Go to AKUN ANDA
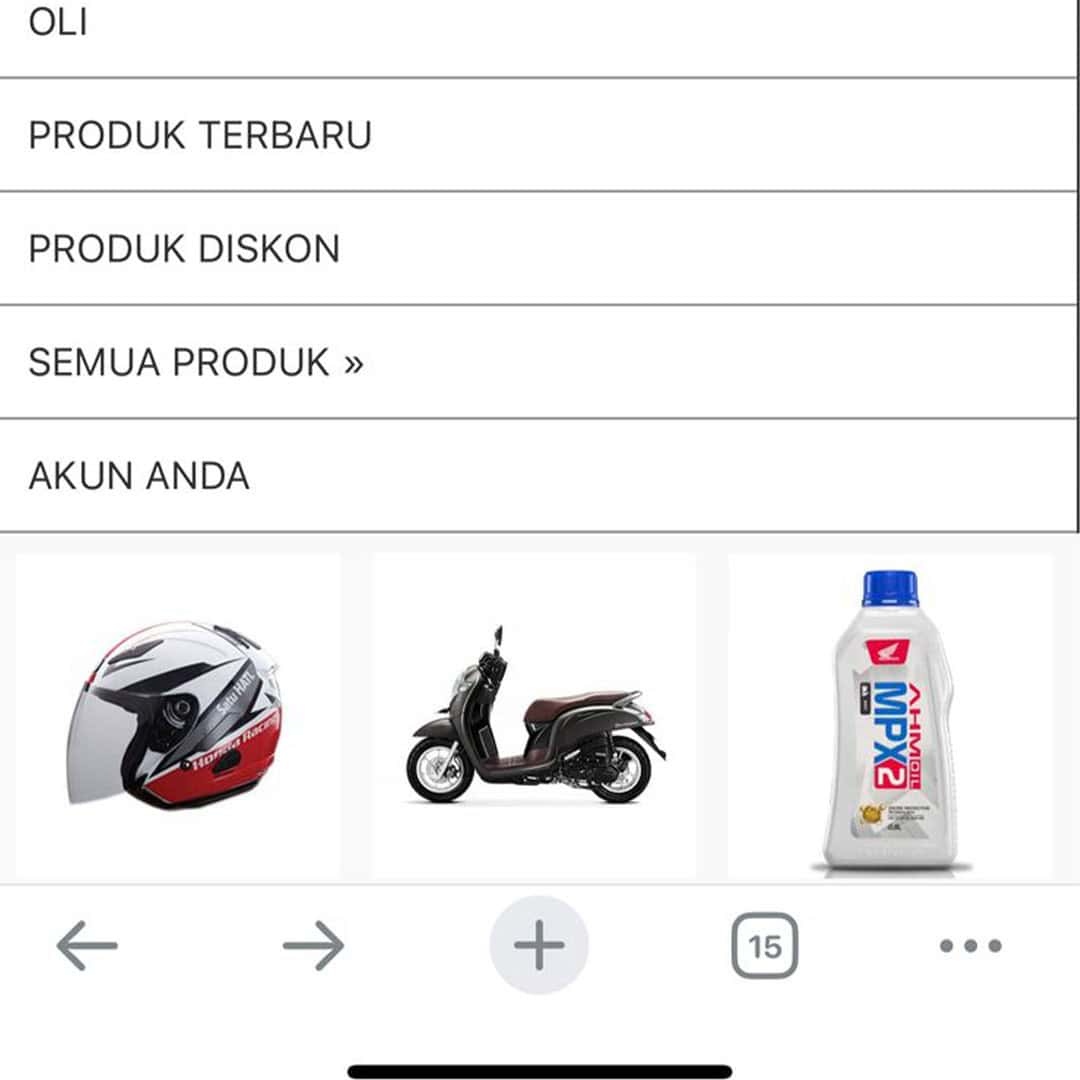The height and width of the screenshot is (1080, 1080). [x=139, y=477]
